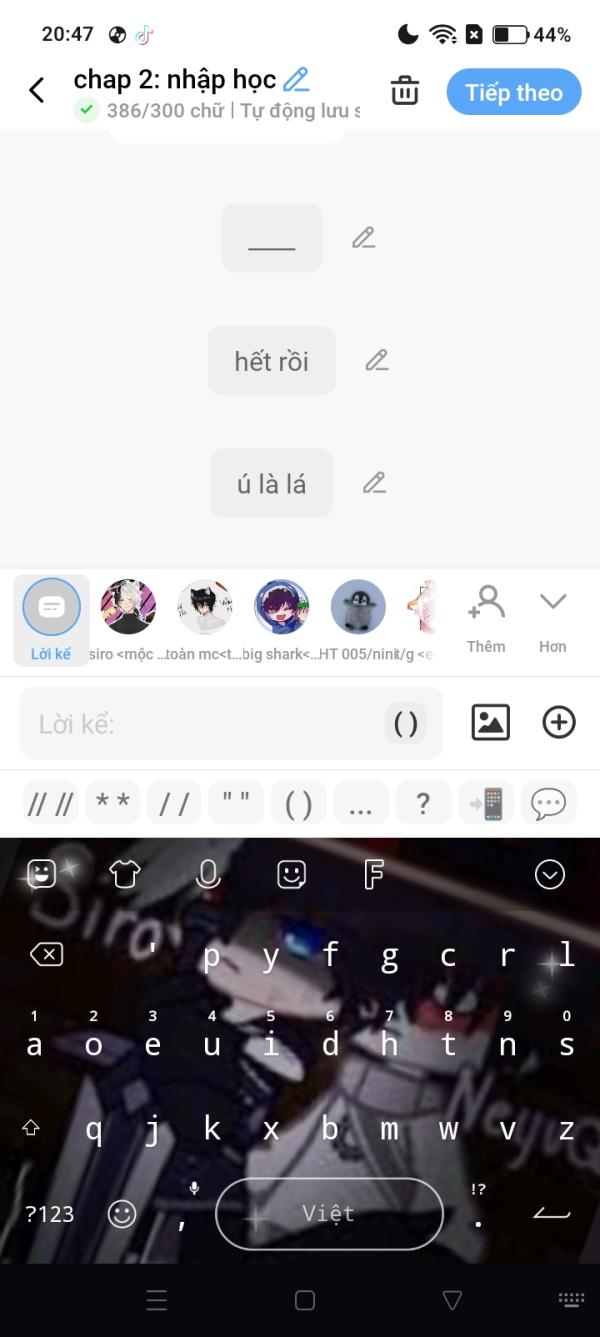Edit the chapter title with the pencil icon

pos(296,79)
